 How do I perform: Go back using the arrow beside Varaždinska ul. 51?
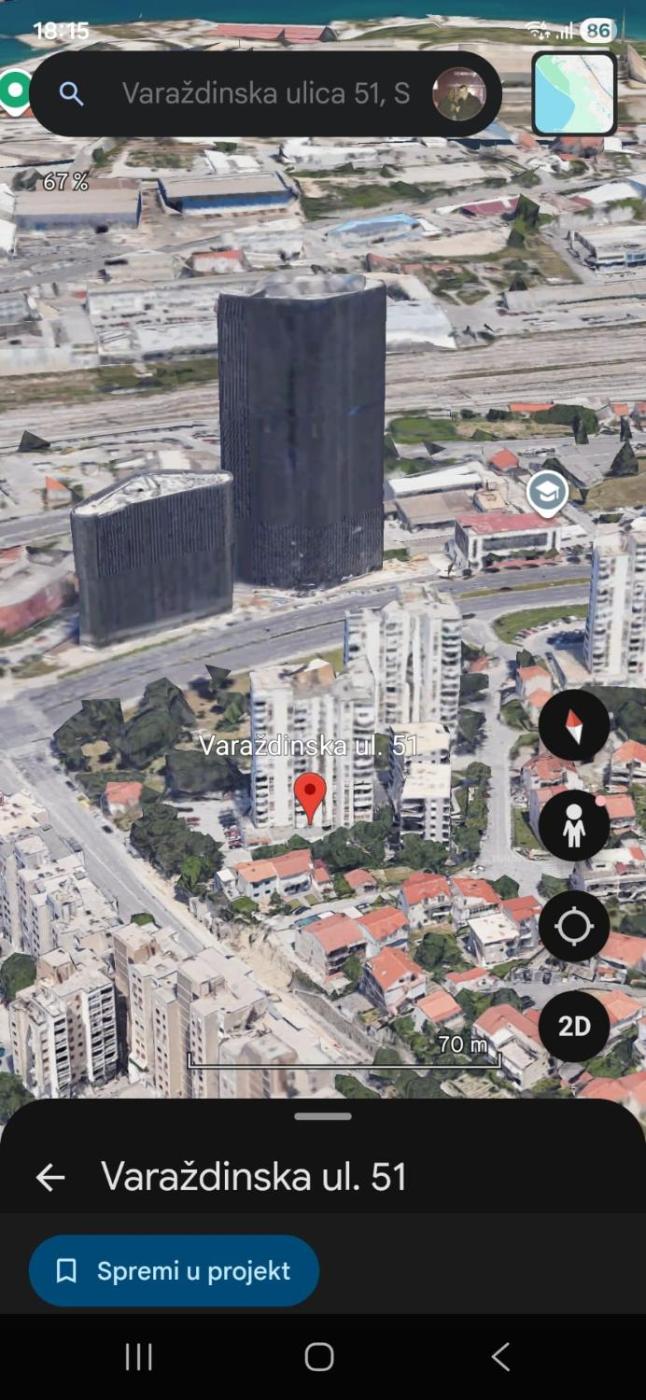click(x=50, y=1177)
